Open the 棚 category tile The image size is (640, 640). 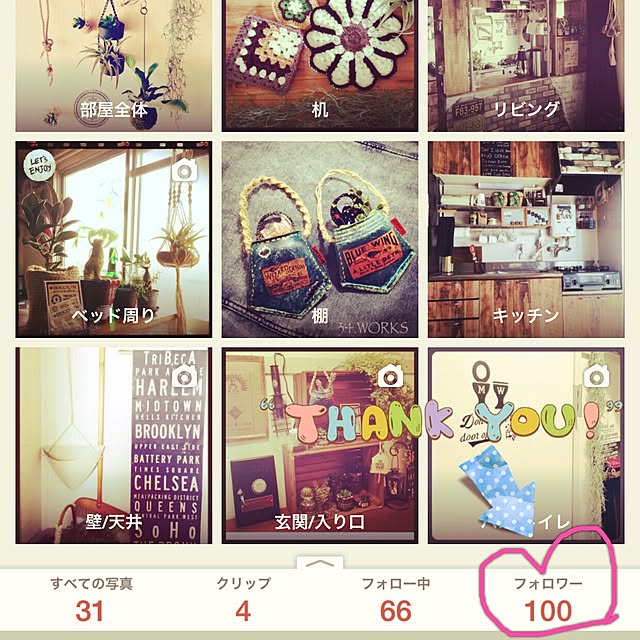click(320, 240)
